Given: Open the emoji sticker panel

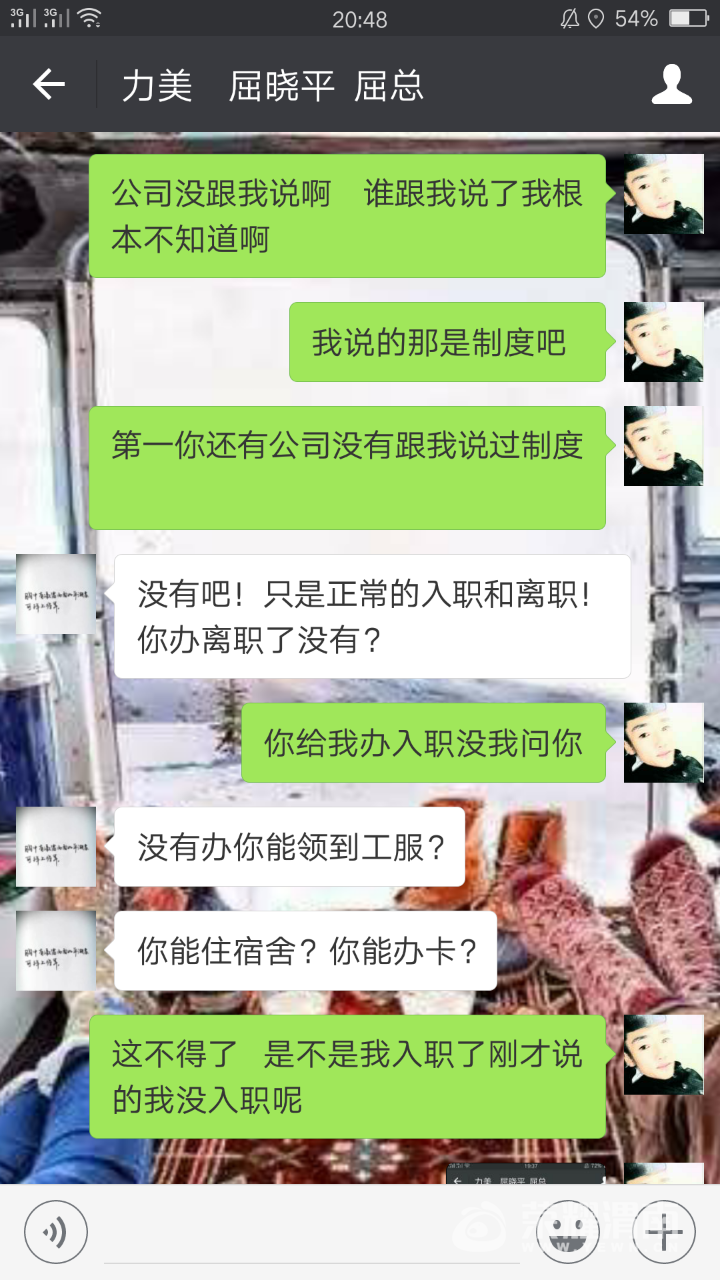Looking at the screenshot, I should 568,1231.
